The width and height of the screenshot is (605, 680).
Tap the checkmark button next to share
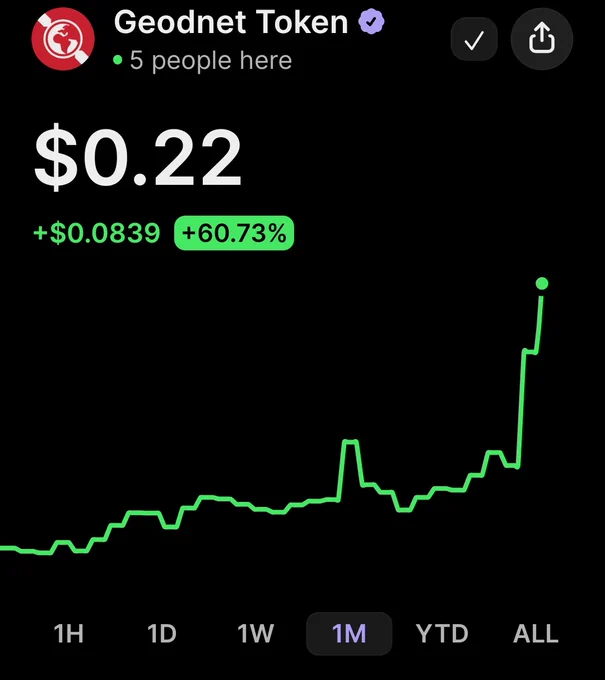(x=474, y=39)
